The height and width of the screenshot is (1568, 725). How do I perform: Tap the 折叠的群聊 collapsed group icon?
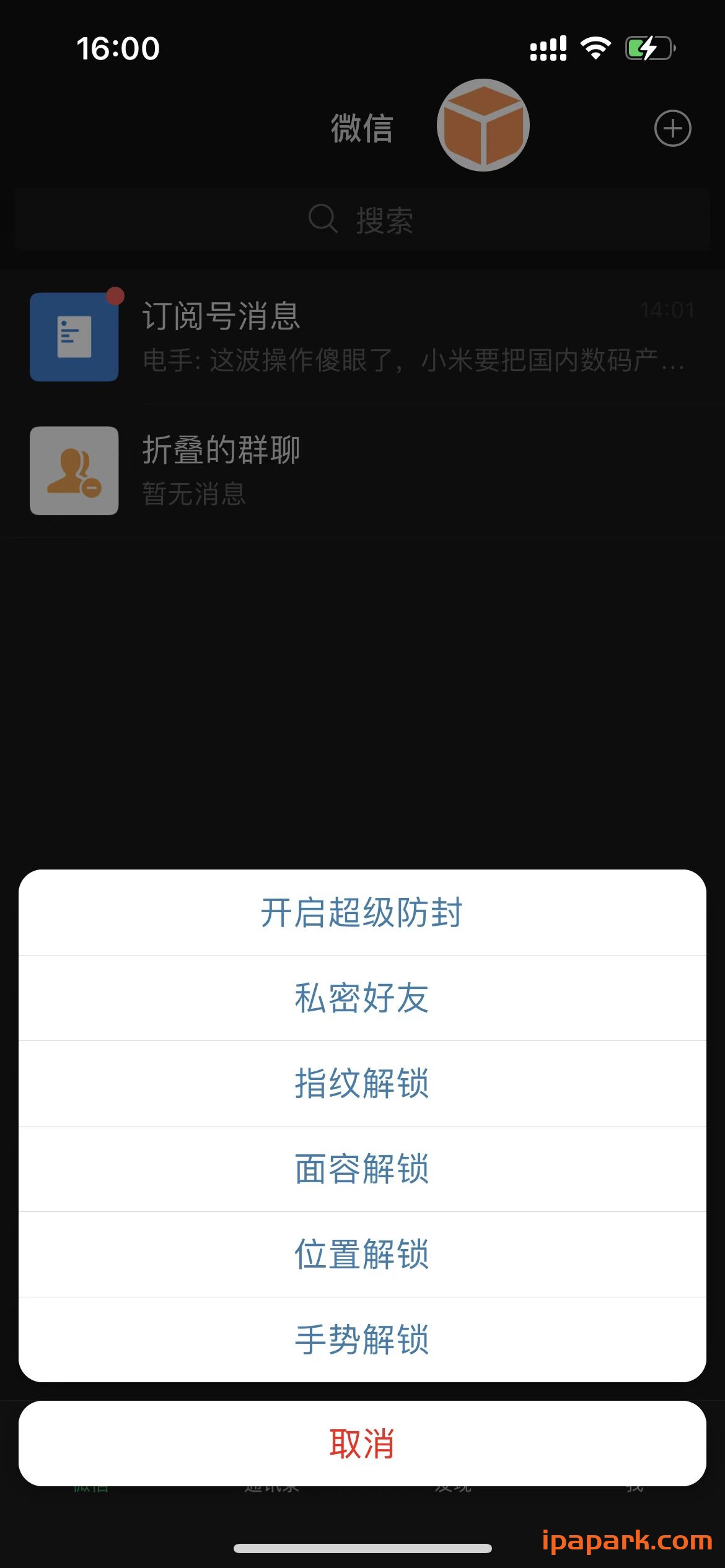pos(74,471)
